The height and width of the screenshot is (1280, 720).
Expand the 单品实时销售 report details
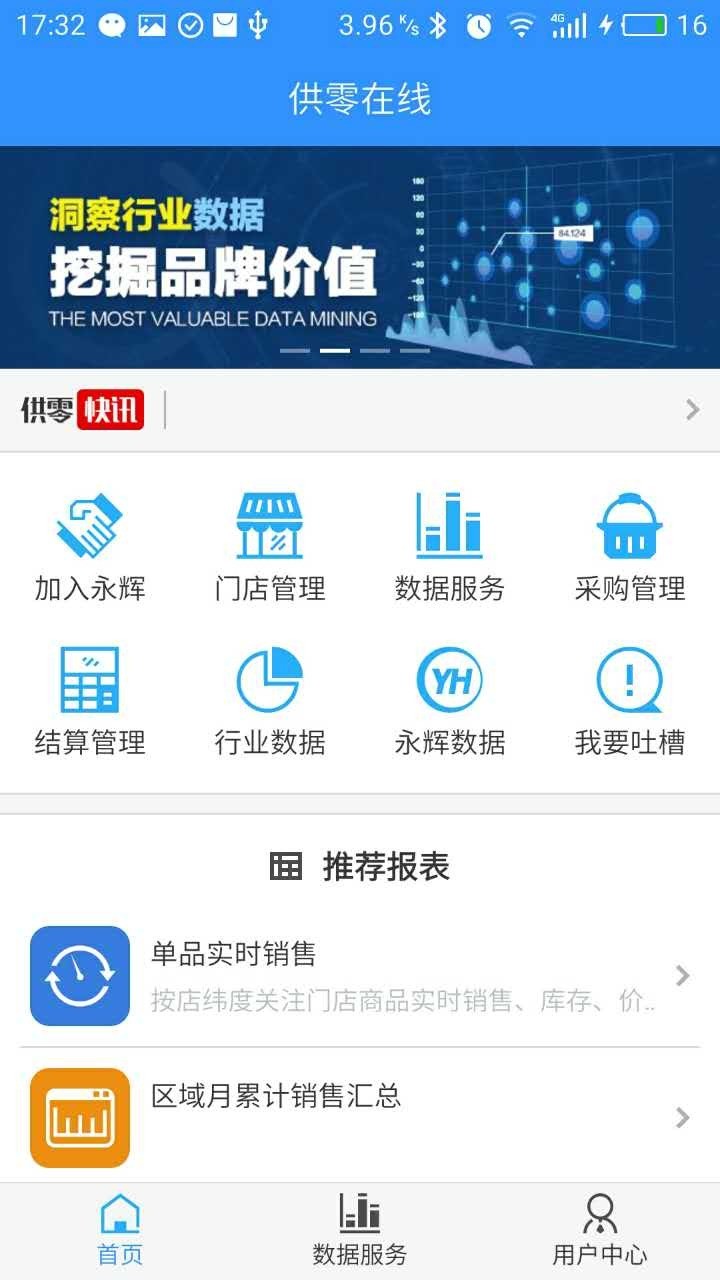[x=684, y=973]
